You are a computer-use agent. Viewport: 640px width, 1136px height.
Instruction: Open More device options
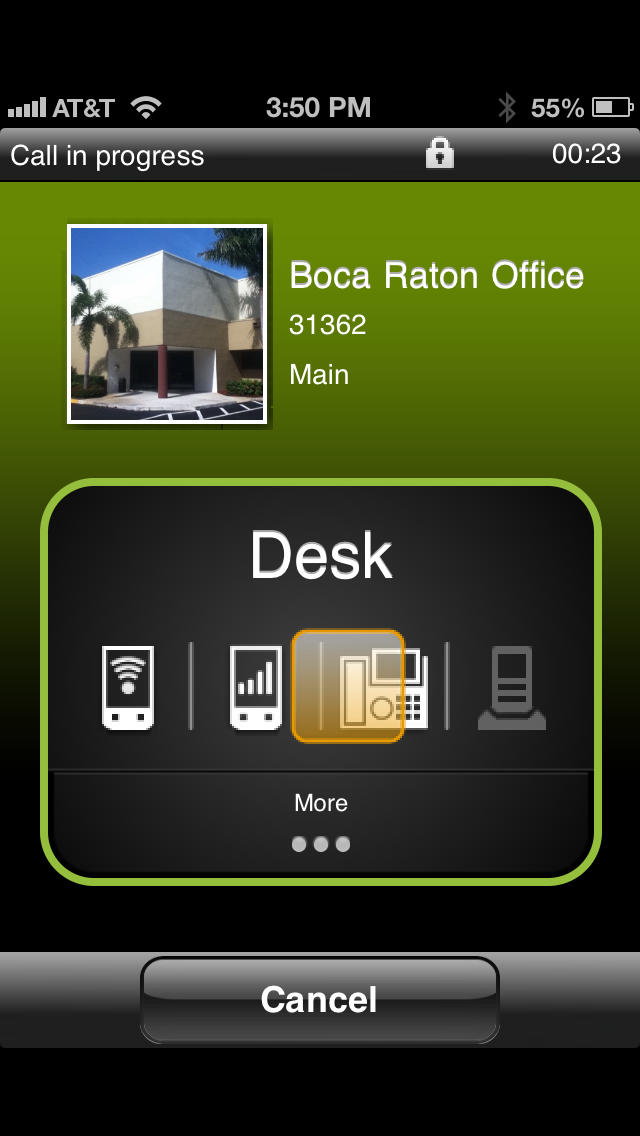pyautogui.click(x=321, y=823)
